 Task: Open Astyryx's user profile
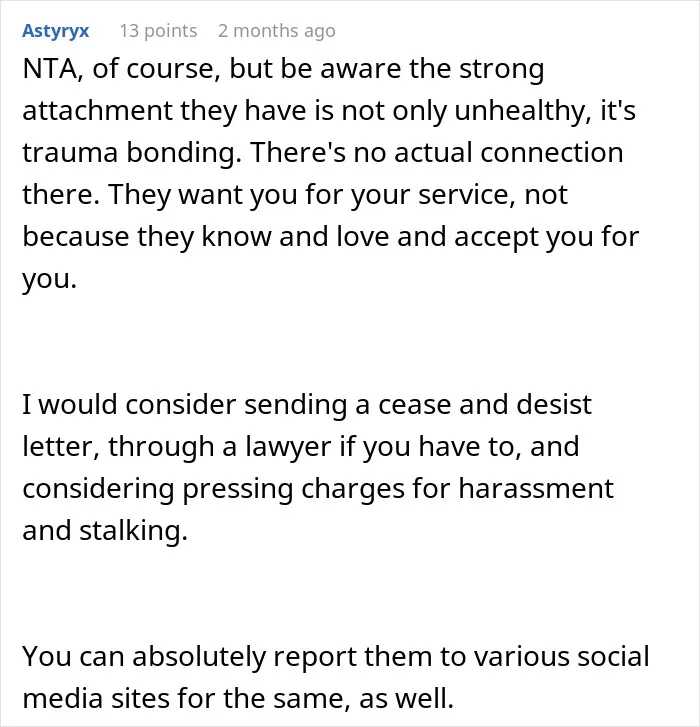click(x=56, y=32)
